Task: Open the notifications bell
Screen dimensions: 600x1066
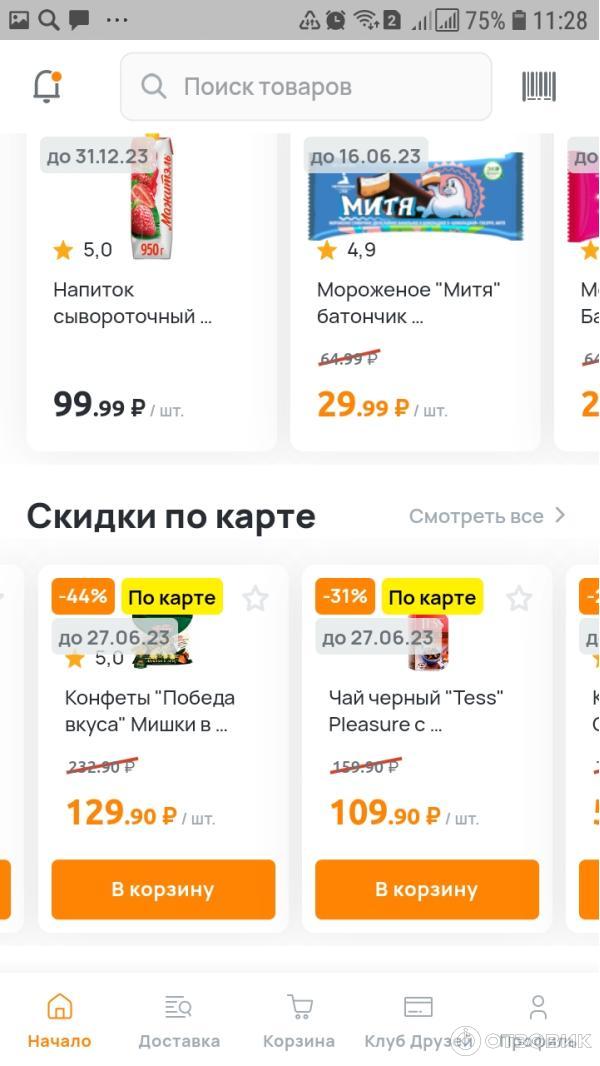Action: click(x=47, y=87)
